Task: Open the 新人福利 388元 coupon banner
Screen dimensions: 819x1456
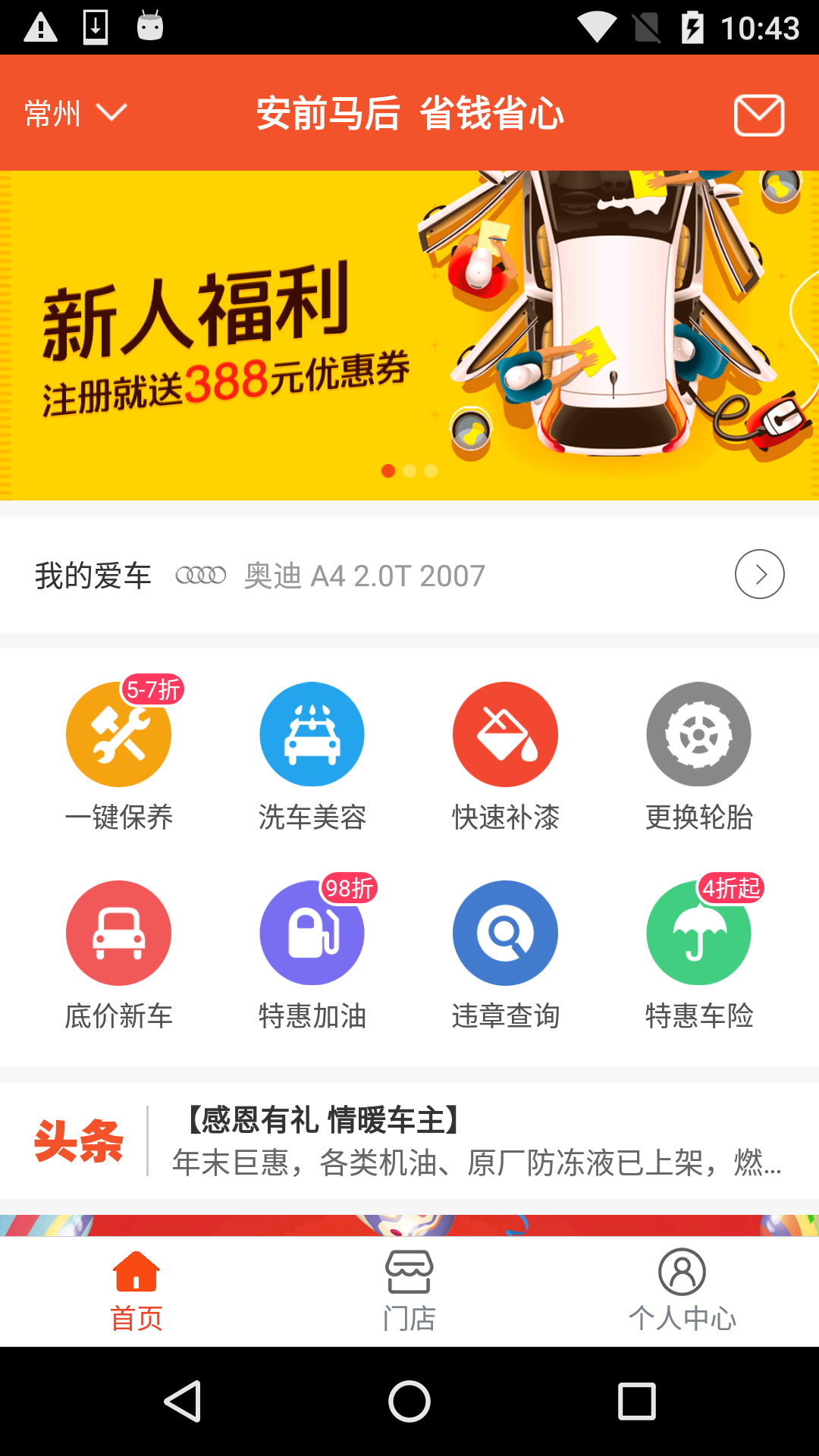Action: [409, 335]
